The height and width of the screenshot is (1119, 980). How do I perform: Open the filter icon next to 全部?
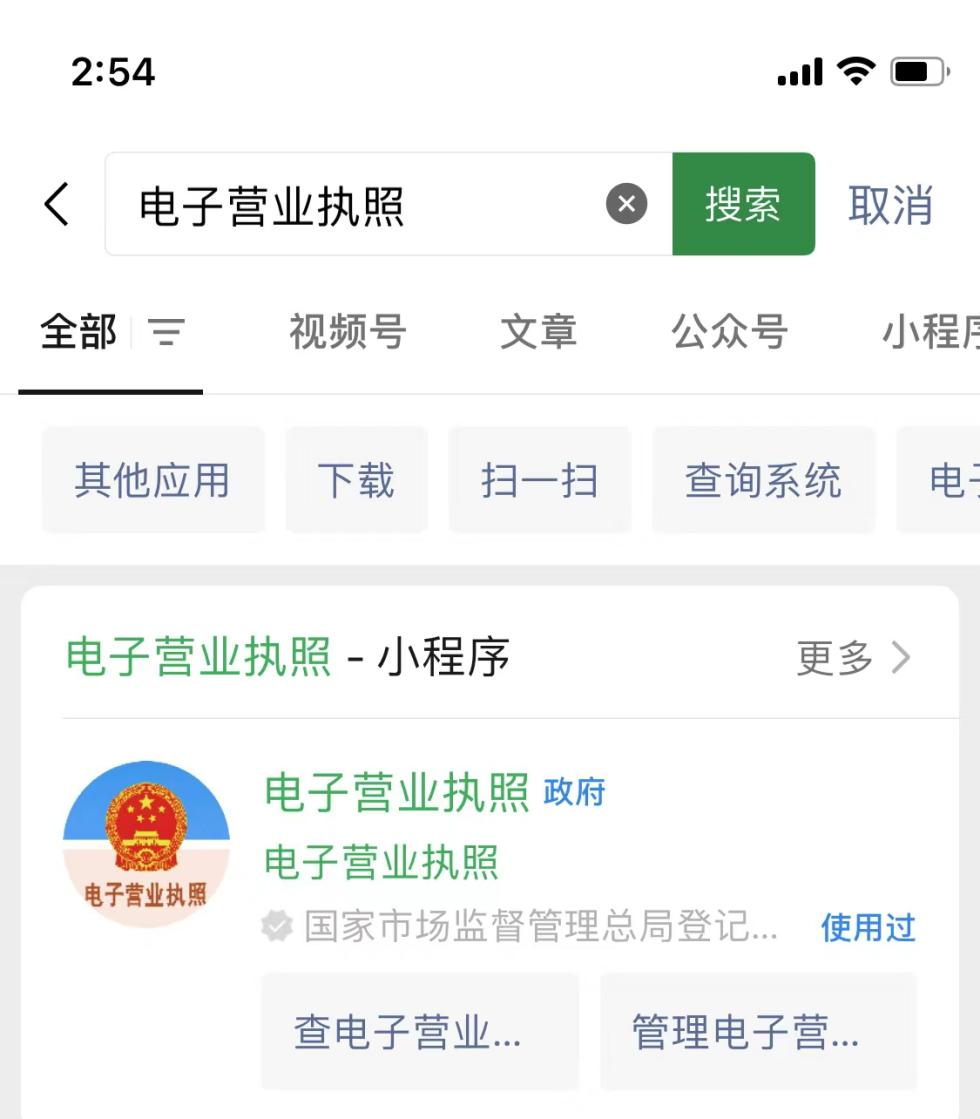[x=167, y=332]
